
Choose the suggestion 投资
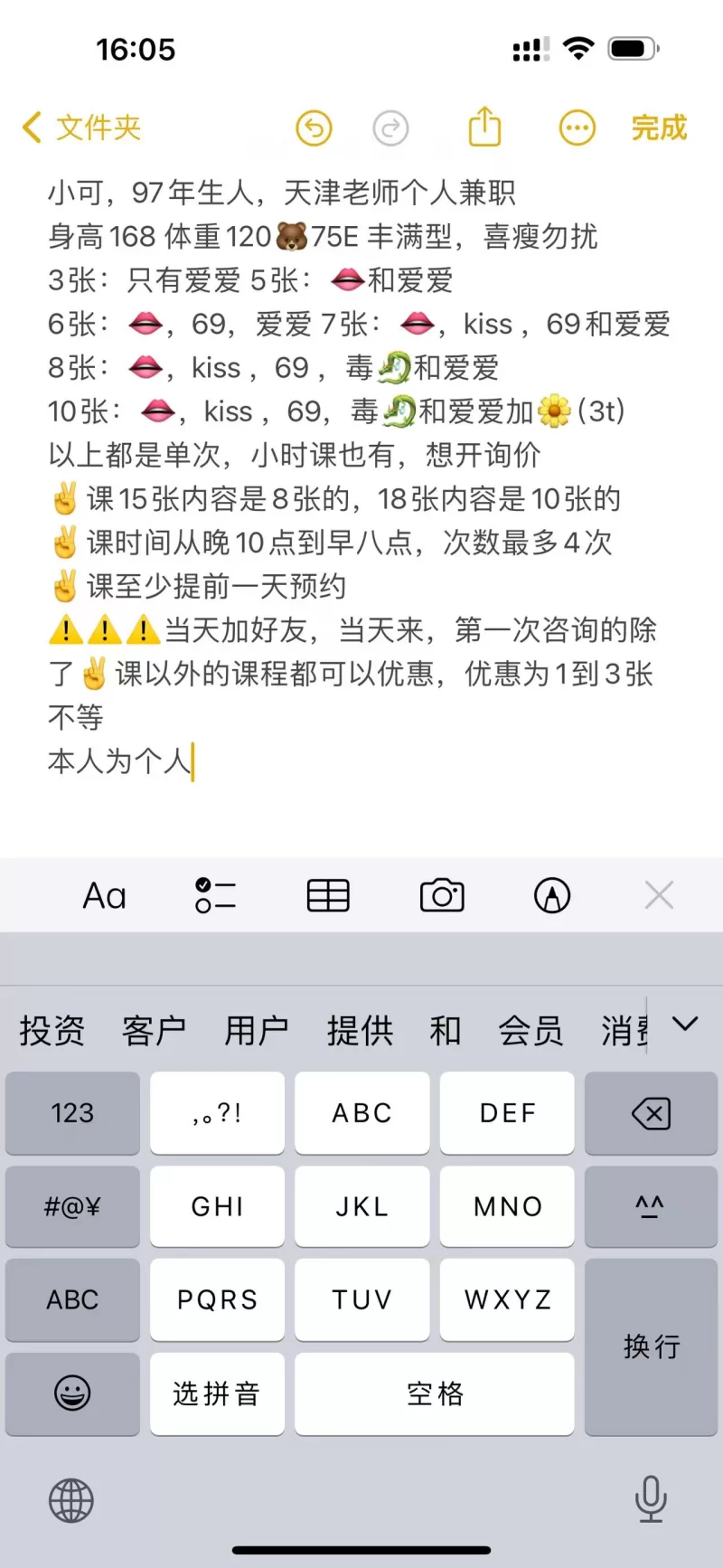click(x=52, y=1031)
